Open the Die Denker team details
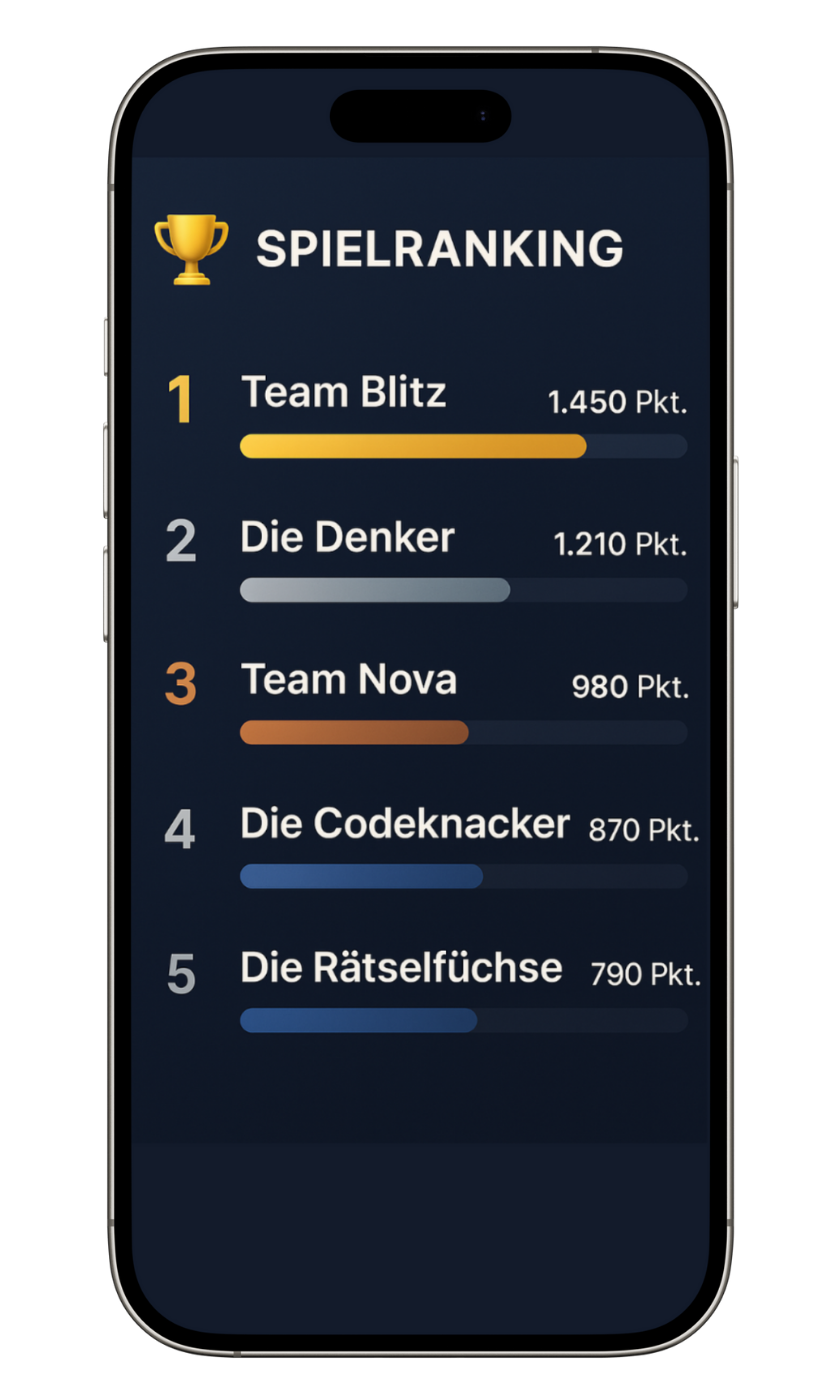840x1400 pixels. click(347, 537)
